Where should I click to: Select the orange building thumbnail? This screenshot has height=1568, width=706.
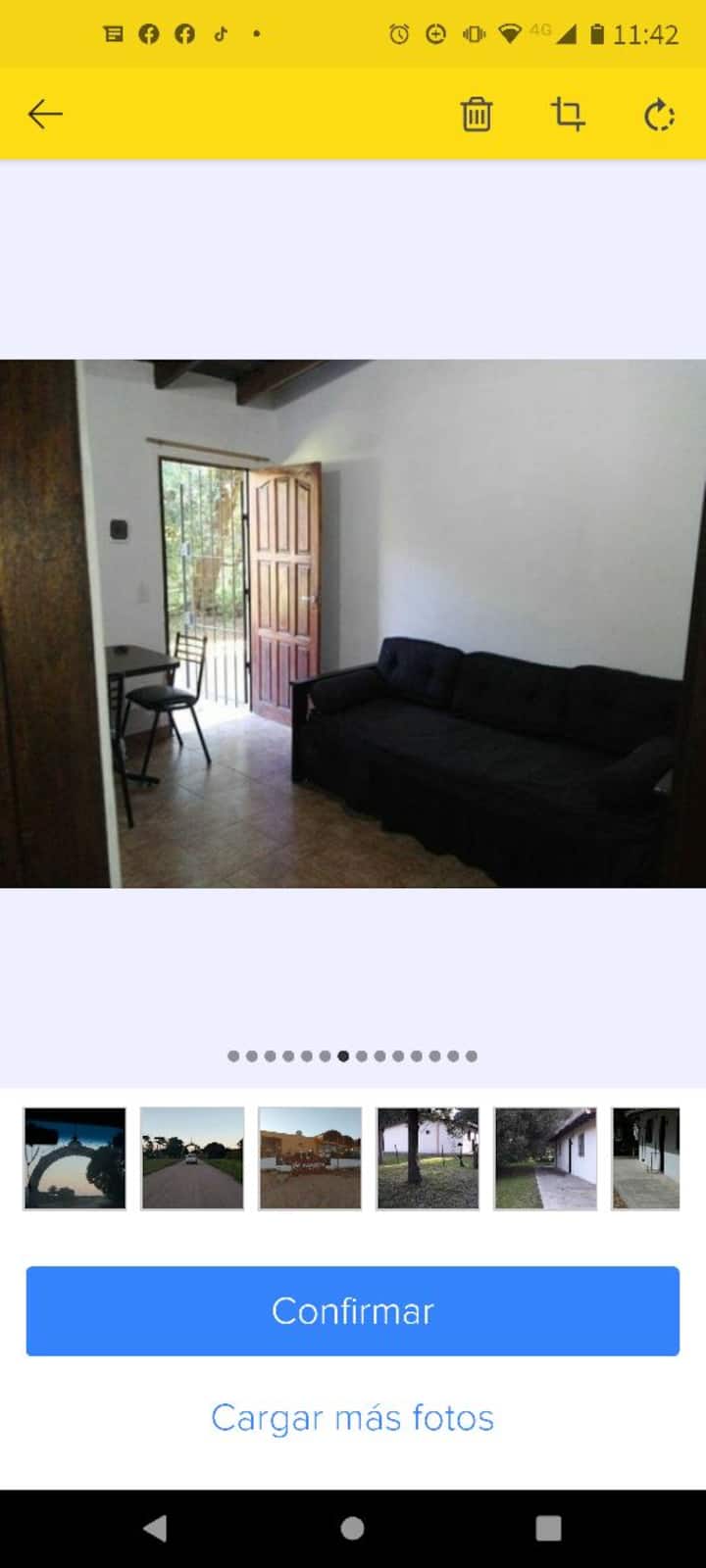(x=310, y=1158)
